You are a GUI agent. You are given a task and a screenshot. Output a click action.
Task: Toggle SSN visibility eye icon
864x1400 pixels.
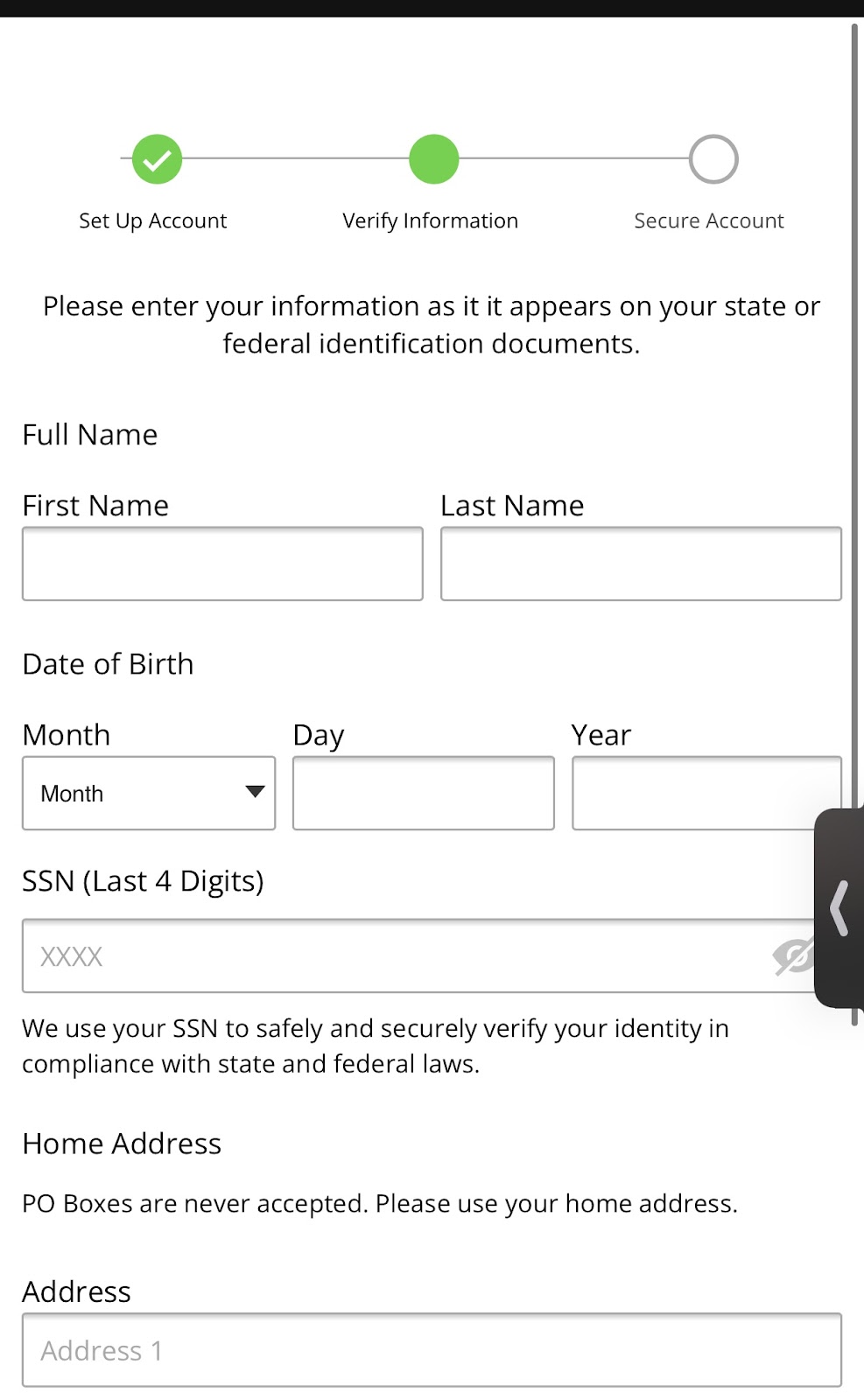click(x=793, y=955)
